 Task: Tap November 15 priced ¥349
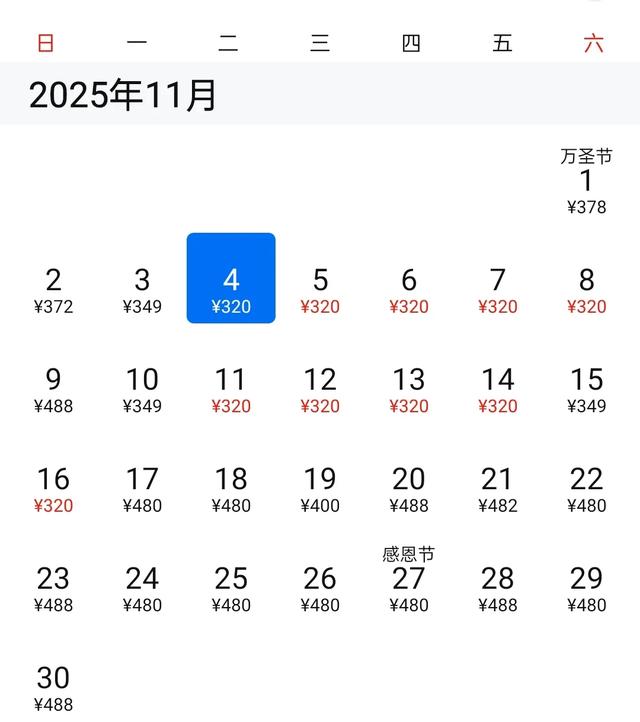click(x=586, y=389)
